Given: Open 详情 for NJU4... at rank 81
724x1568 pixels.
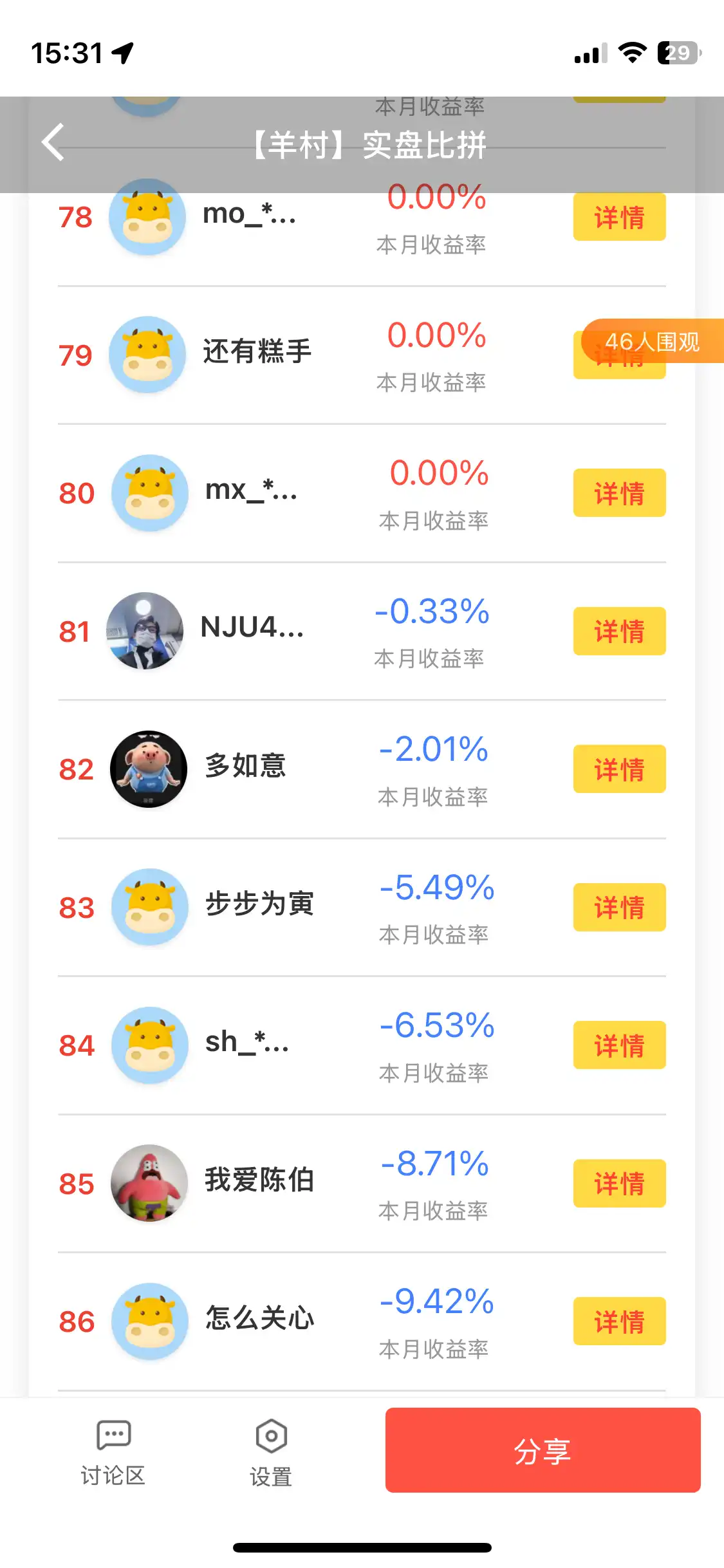Looking at the screenshot, I should pos(619,631).
